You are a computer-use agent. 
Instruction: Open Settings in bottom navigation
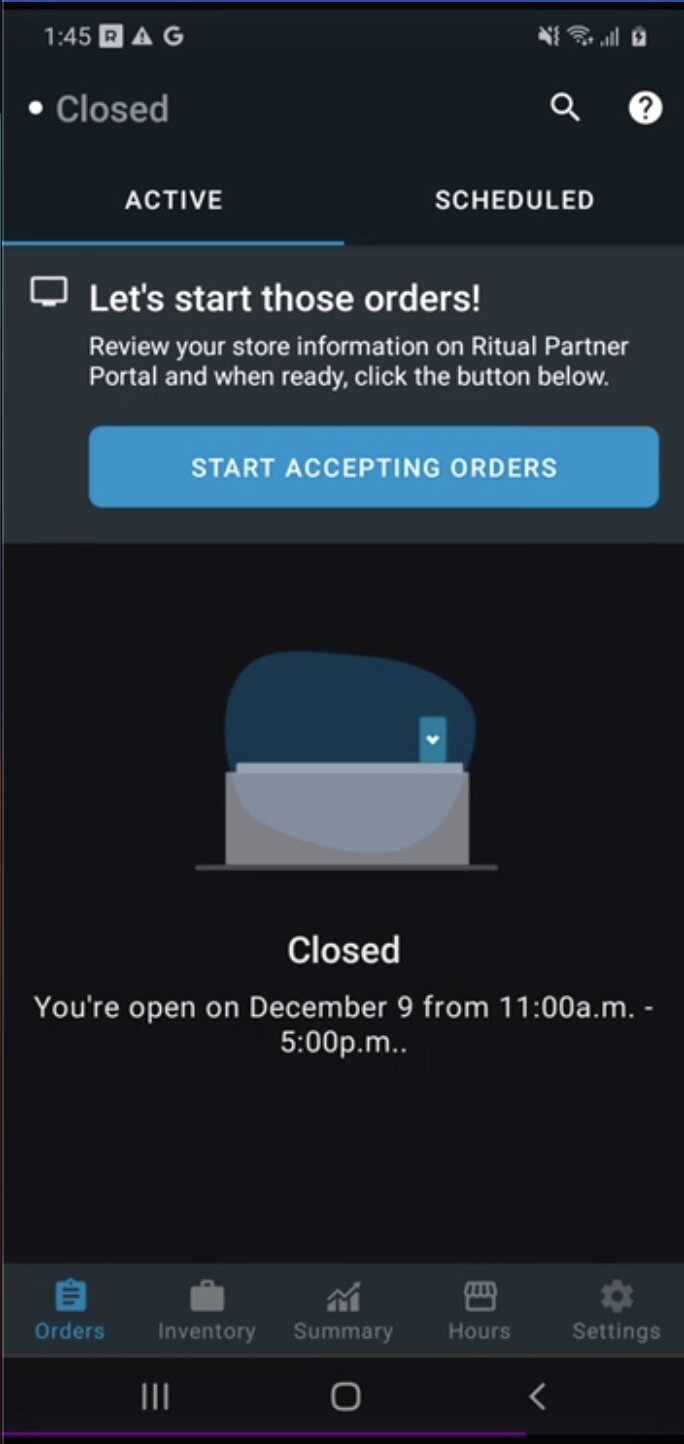[616, 1311]
